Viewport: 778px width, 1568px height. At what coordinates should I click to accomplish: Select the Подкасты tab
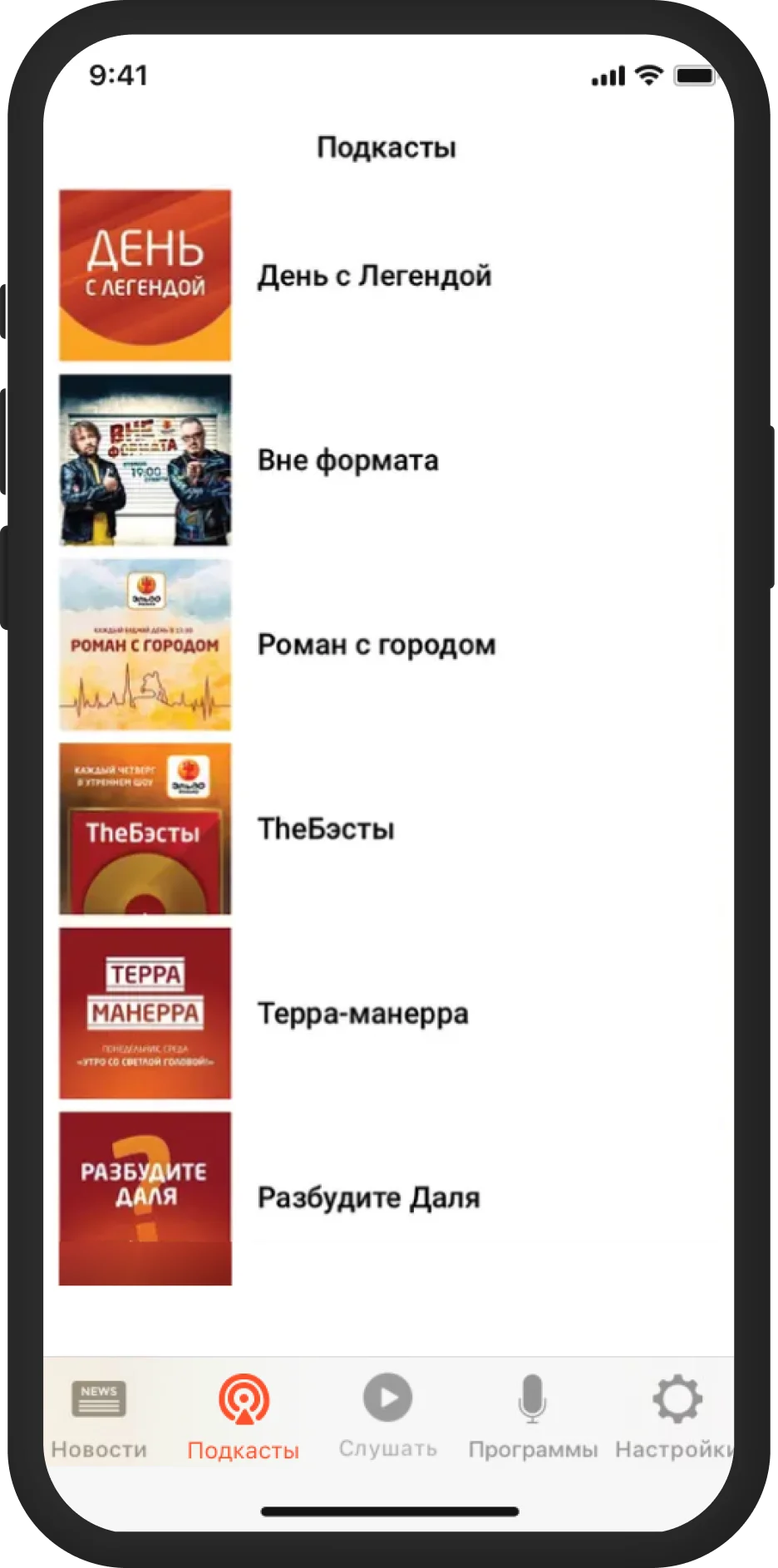click(243, 1417)
